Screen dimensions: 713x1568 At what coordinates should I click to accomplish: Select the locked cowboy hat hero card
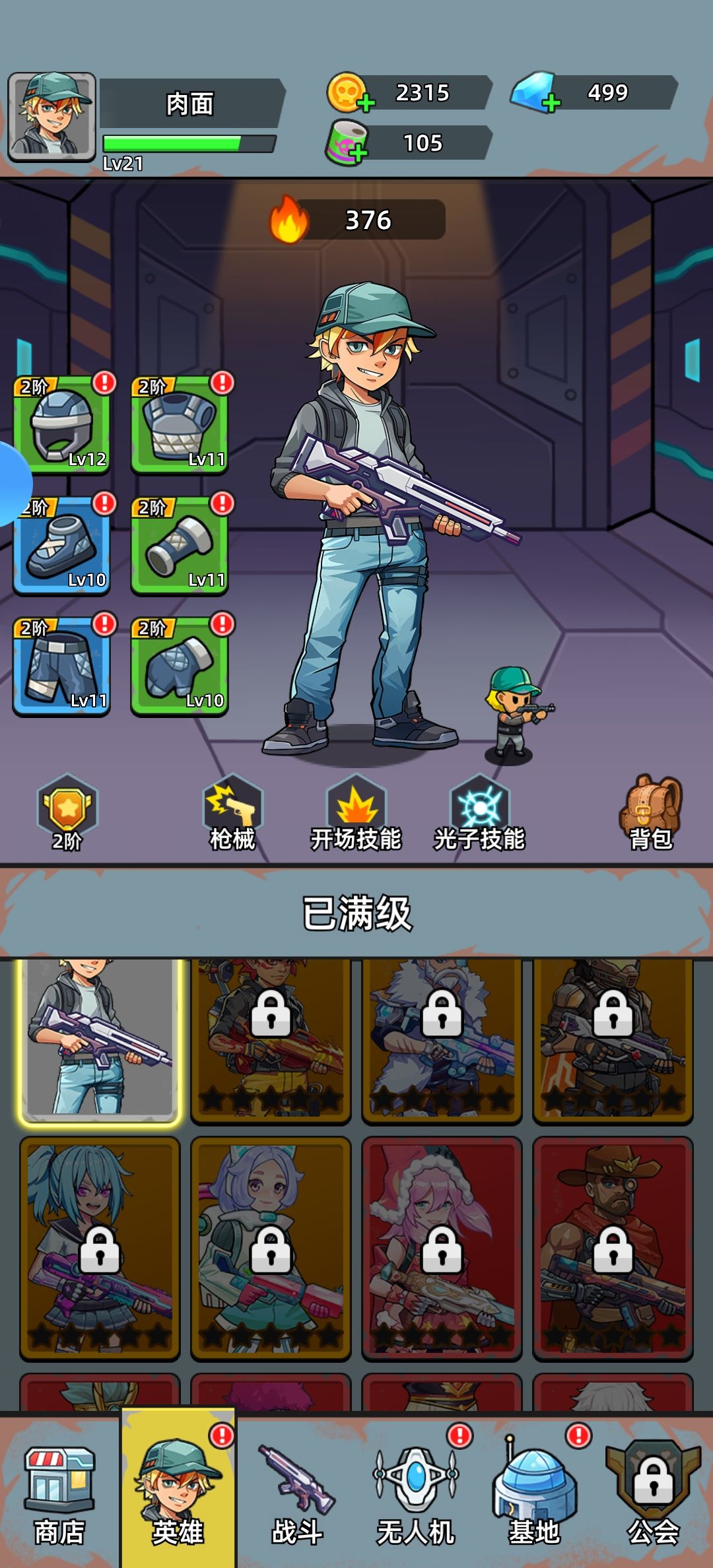click(613, 1249)
